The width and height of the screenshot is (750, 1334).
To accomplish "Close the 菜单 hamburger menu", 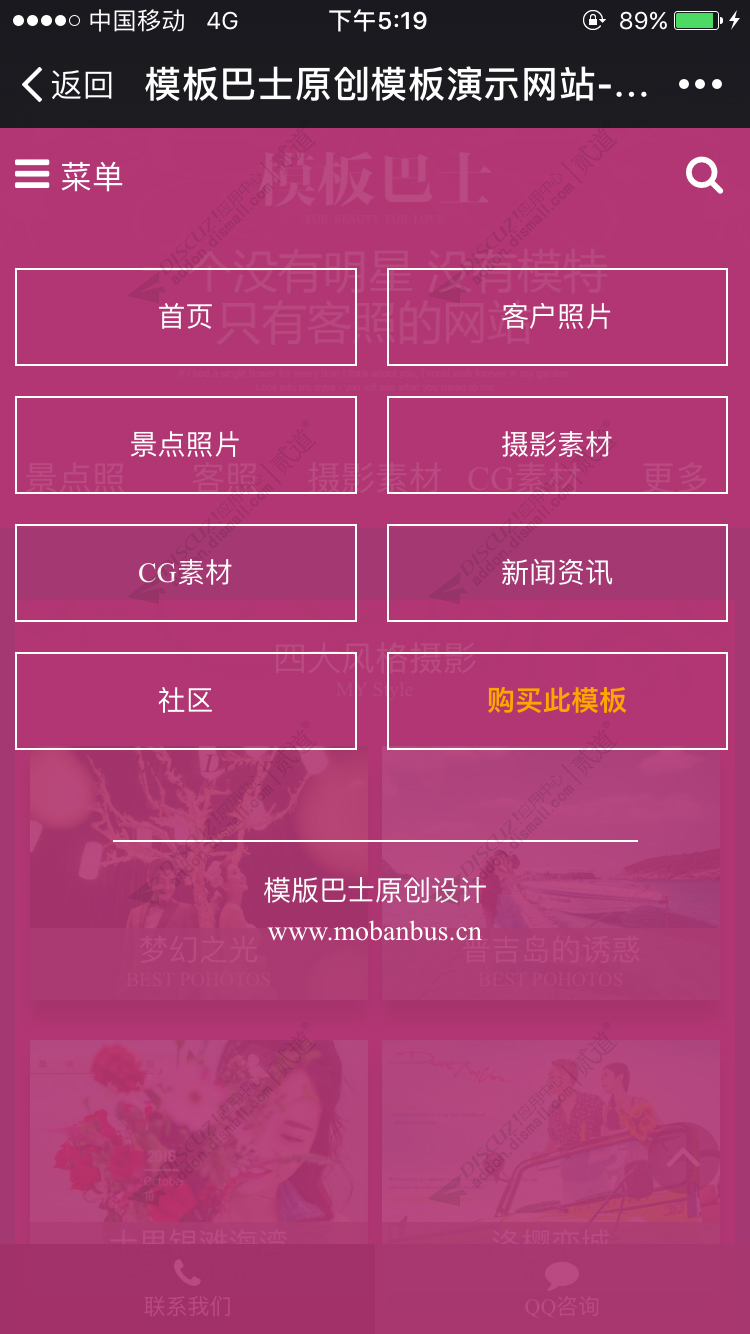I will pos(68,176).
